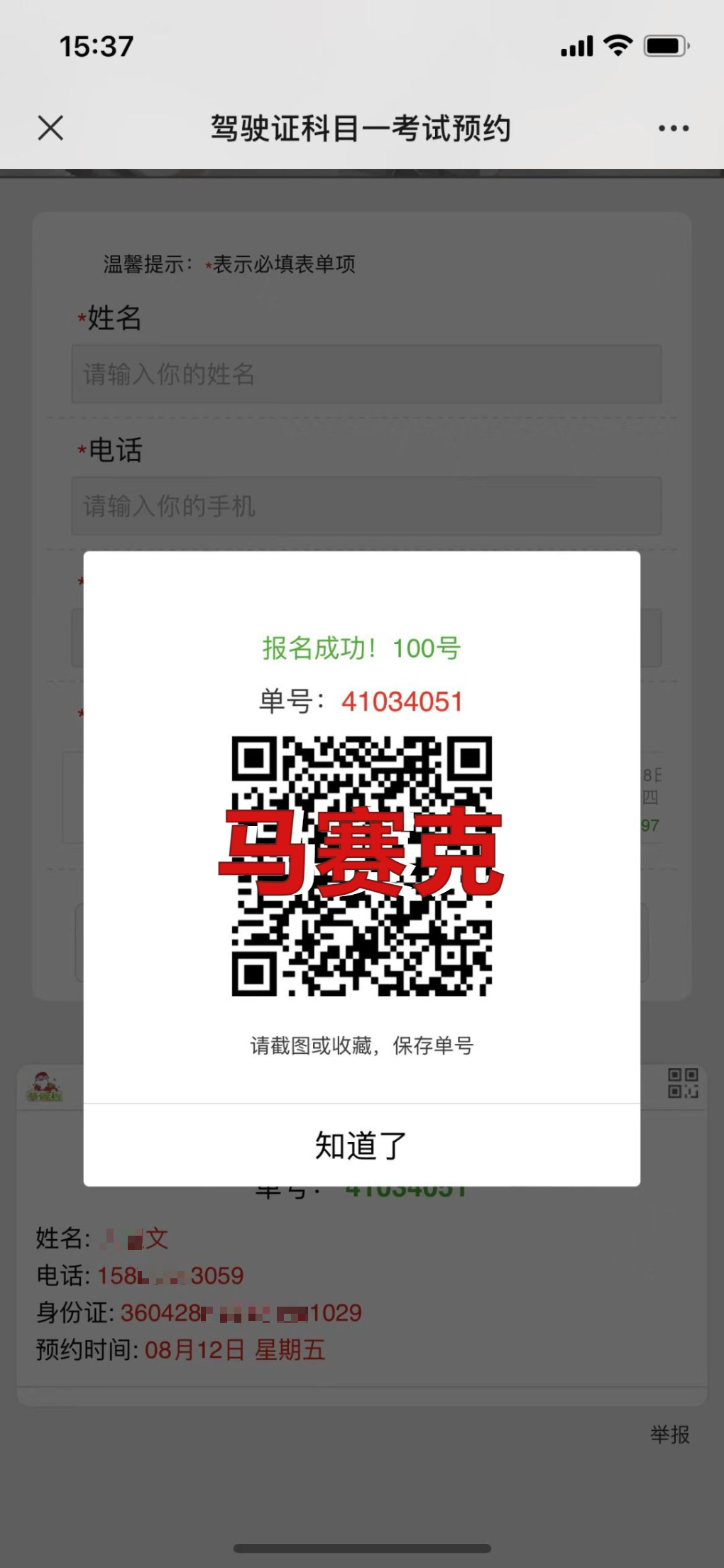Tap the 姓名 name input field
The height and width of the screenshot is (1568, 724).
pyautogui.click(x=366, y=374)
